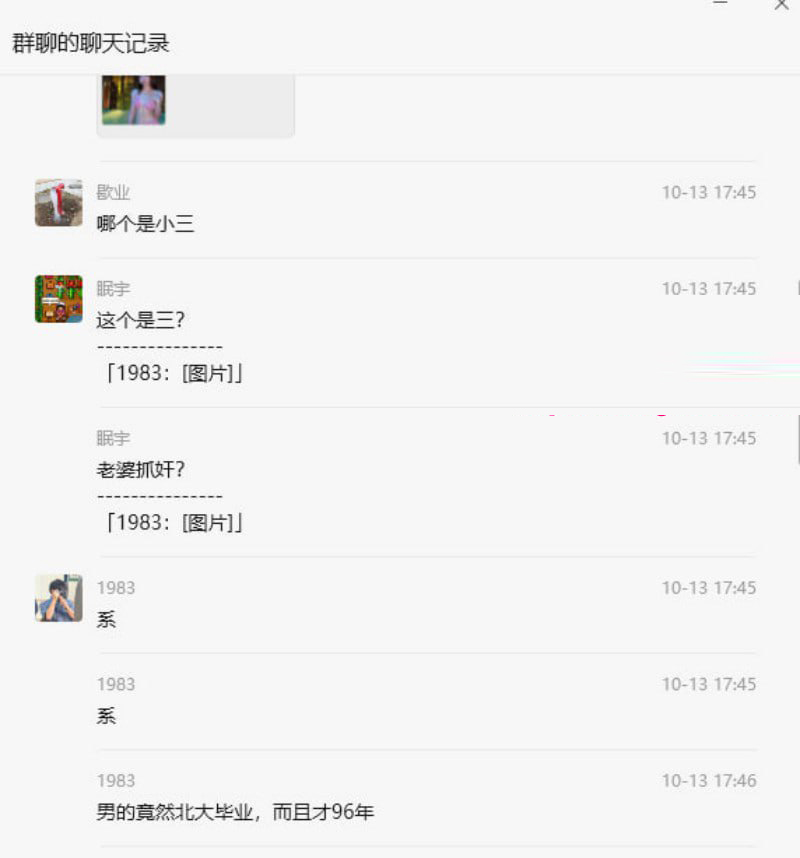This screenshot has width=800, height=858.
Task: Minimize the chat record window
Action: click(x=720, y=4)
